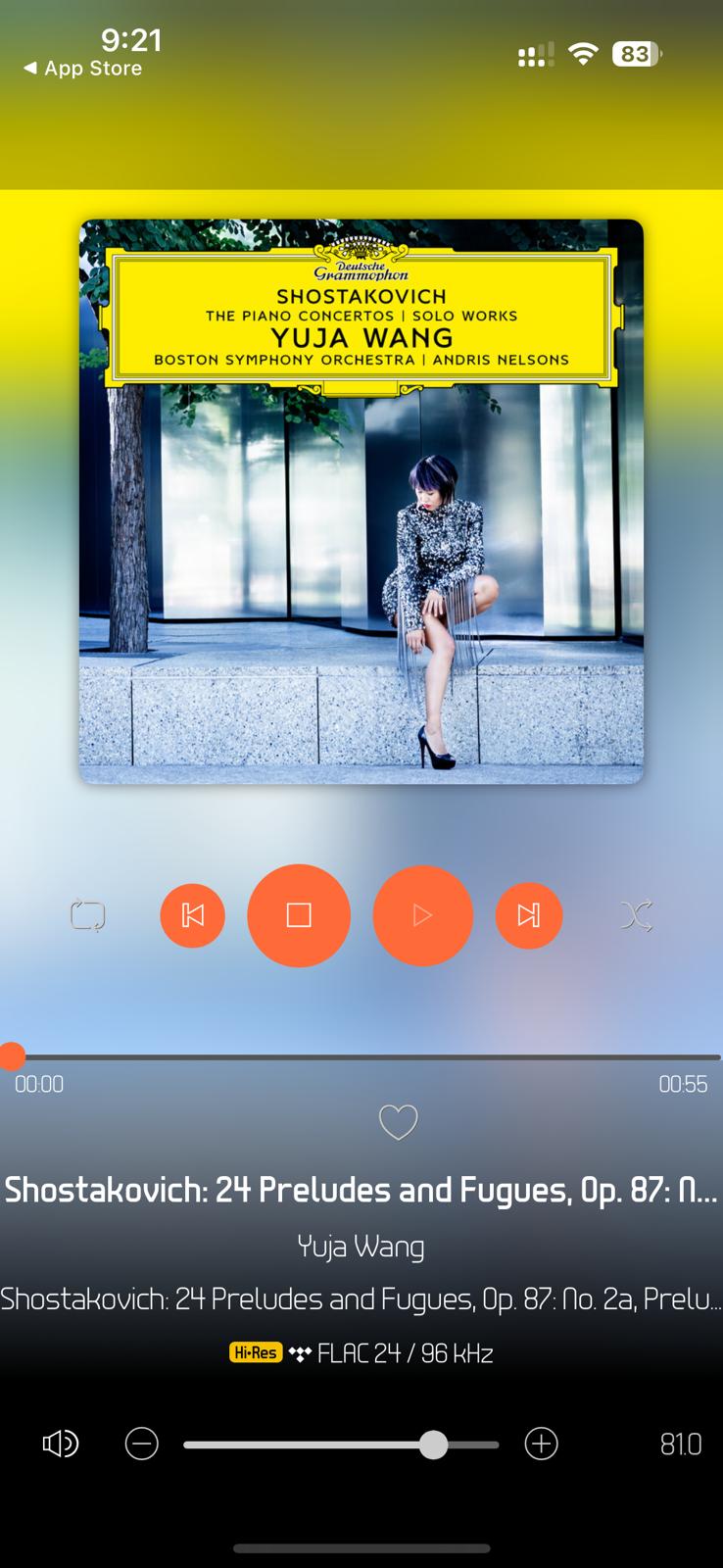This screenshot has width=723, height=1568.
Task: Add this track to favorites with the heart
Action: pyautogui.click(x=398, y=1122)
